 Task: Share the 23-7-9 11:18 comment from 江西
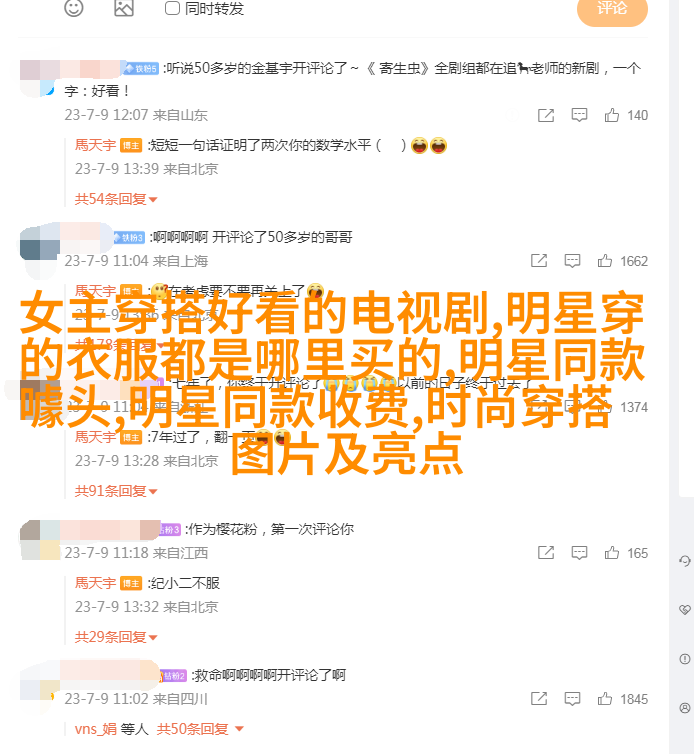tap(545, 553)
